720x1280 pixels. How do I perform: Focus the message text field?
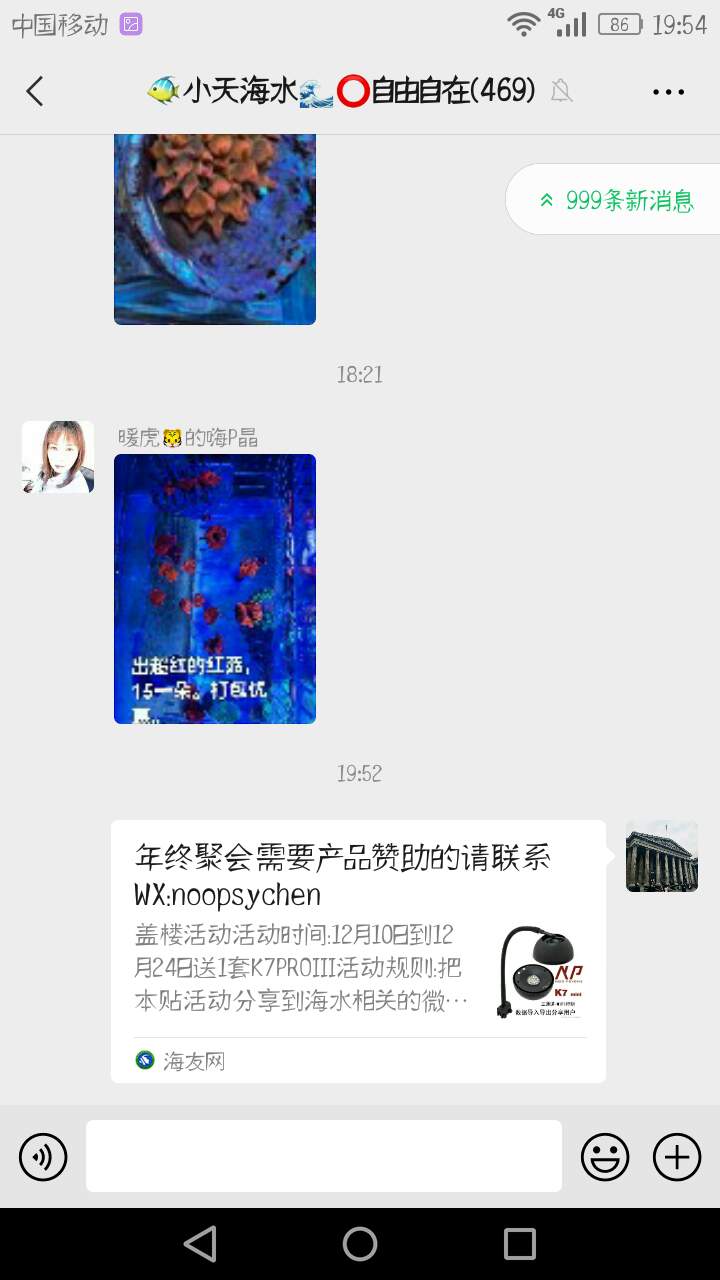(324, 1156)
